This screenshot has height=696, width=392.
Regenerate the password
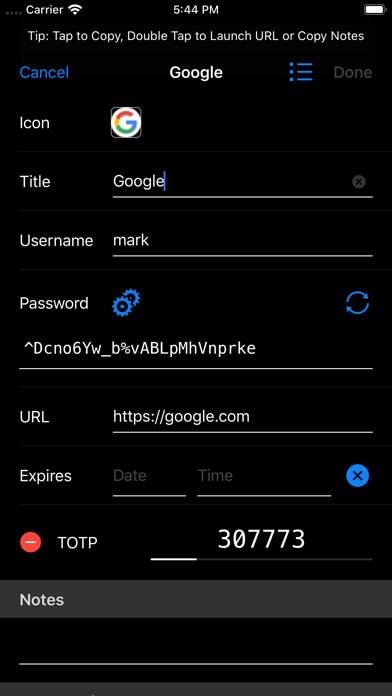click(x=357, y=303)
